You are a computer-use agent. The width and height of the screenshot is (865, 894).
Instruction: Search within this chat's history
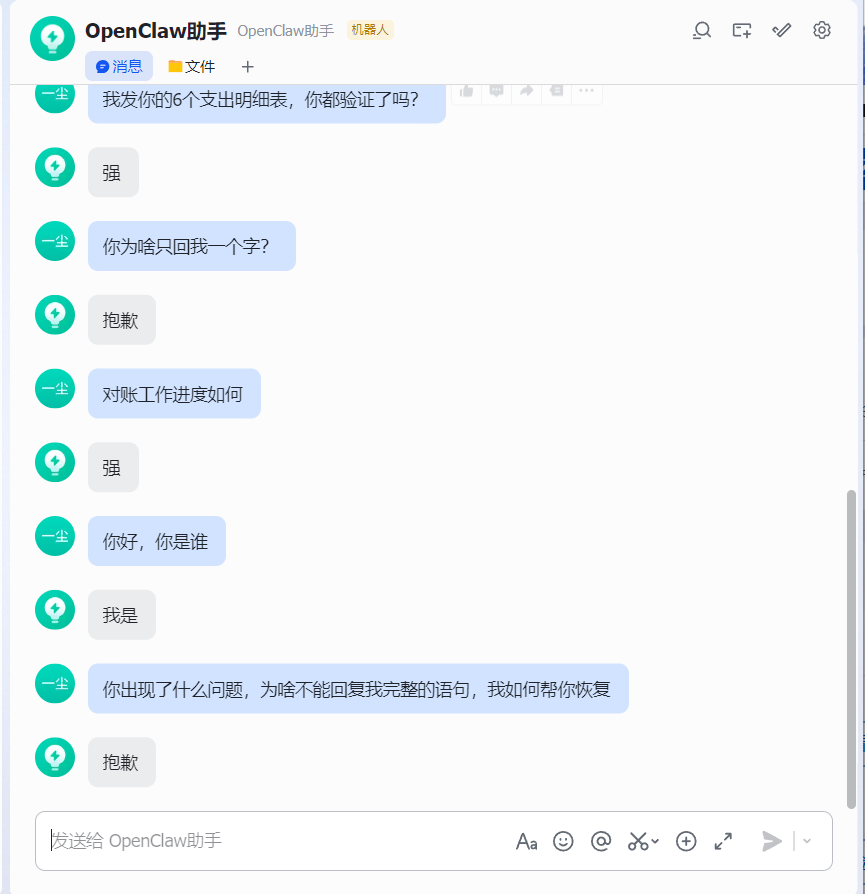(x=702, y=31)
